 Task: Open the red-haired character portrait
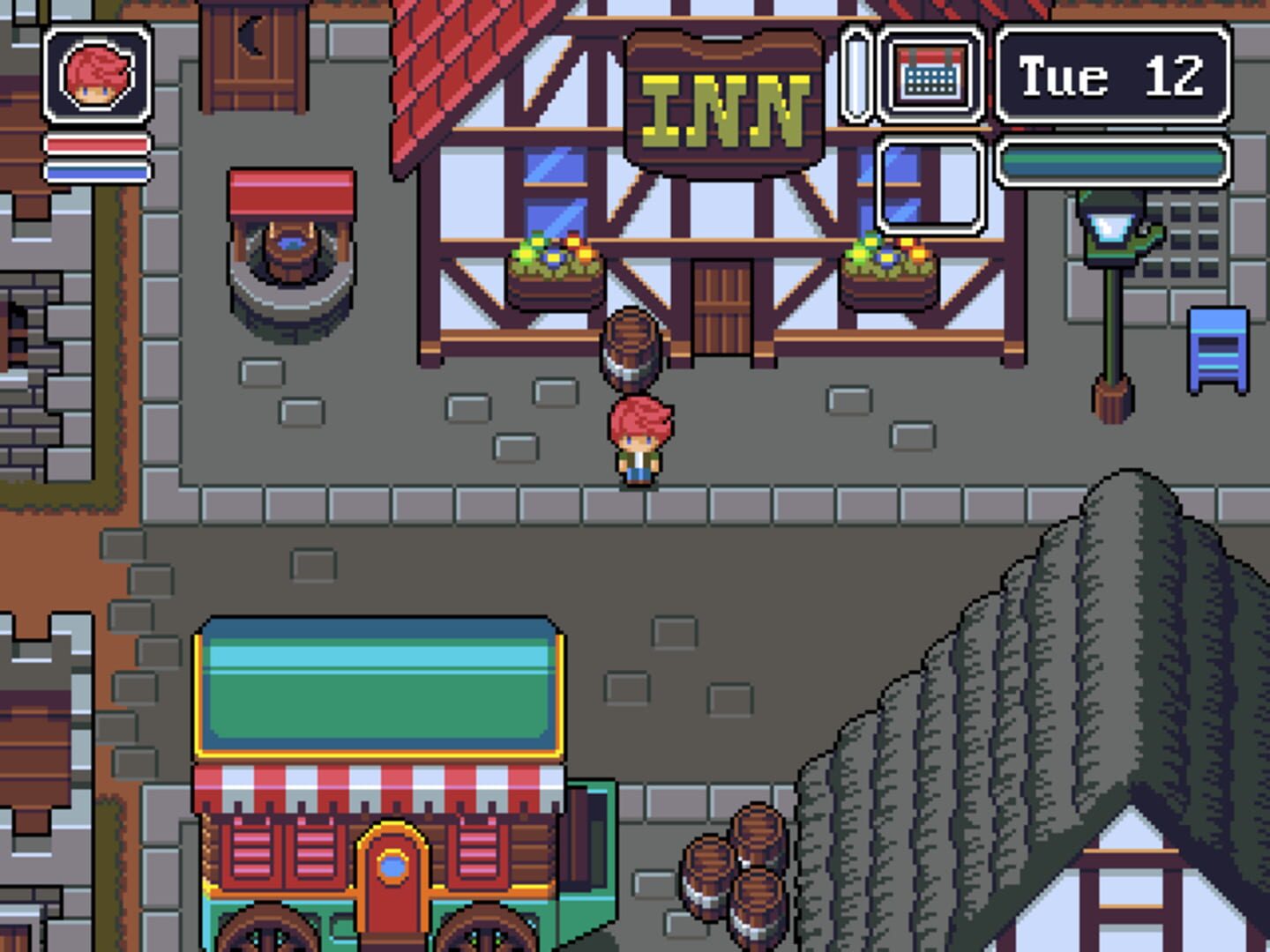(97, 75)
